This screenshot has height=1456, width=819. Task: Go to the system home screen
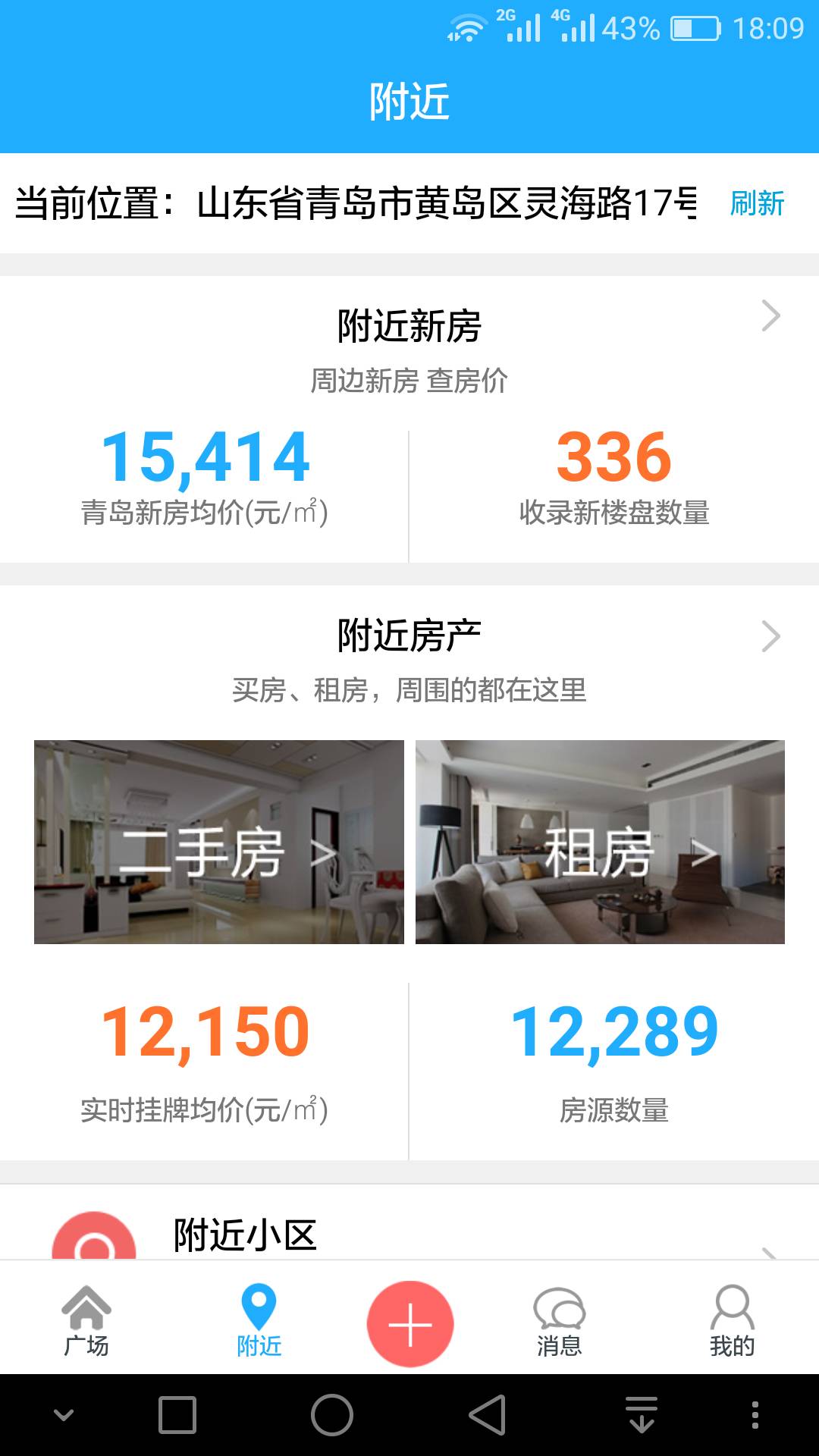pyautogui.click(x=332, y=1414)
